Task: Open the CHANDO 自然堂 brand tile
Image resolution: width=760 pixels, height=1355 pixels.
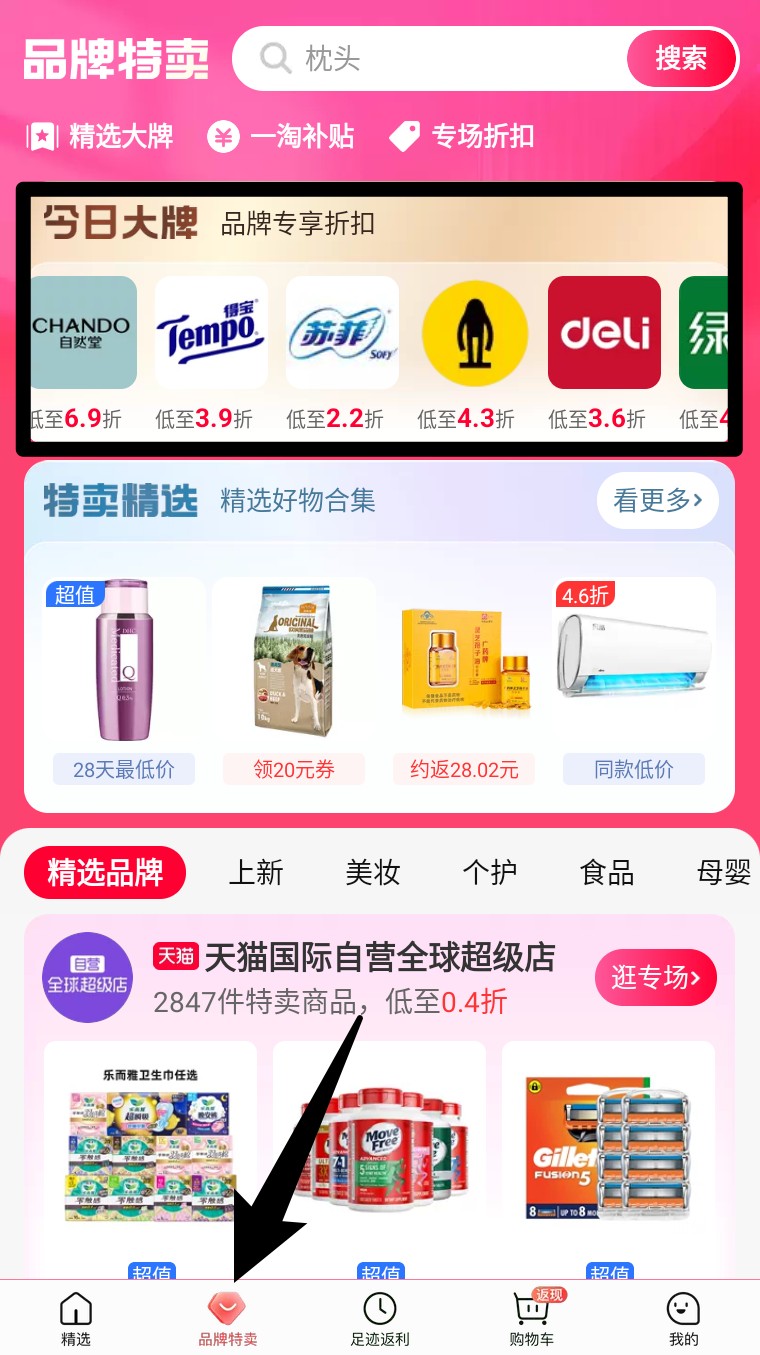Action: tap(84, 333)
